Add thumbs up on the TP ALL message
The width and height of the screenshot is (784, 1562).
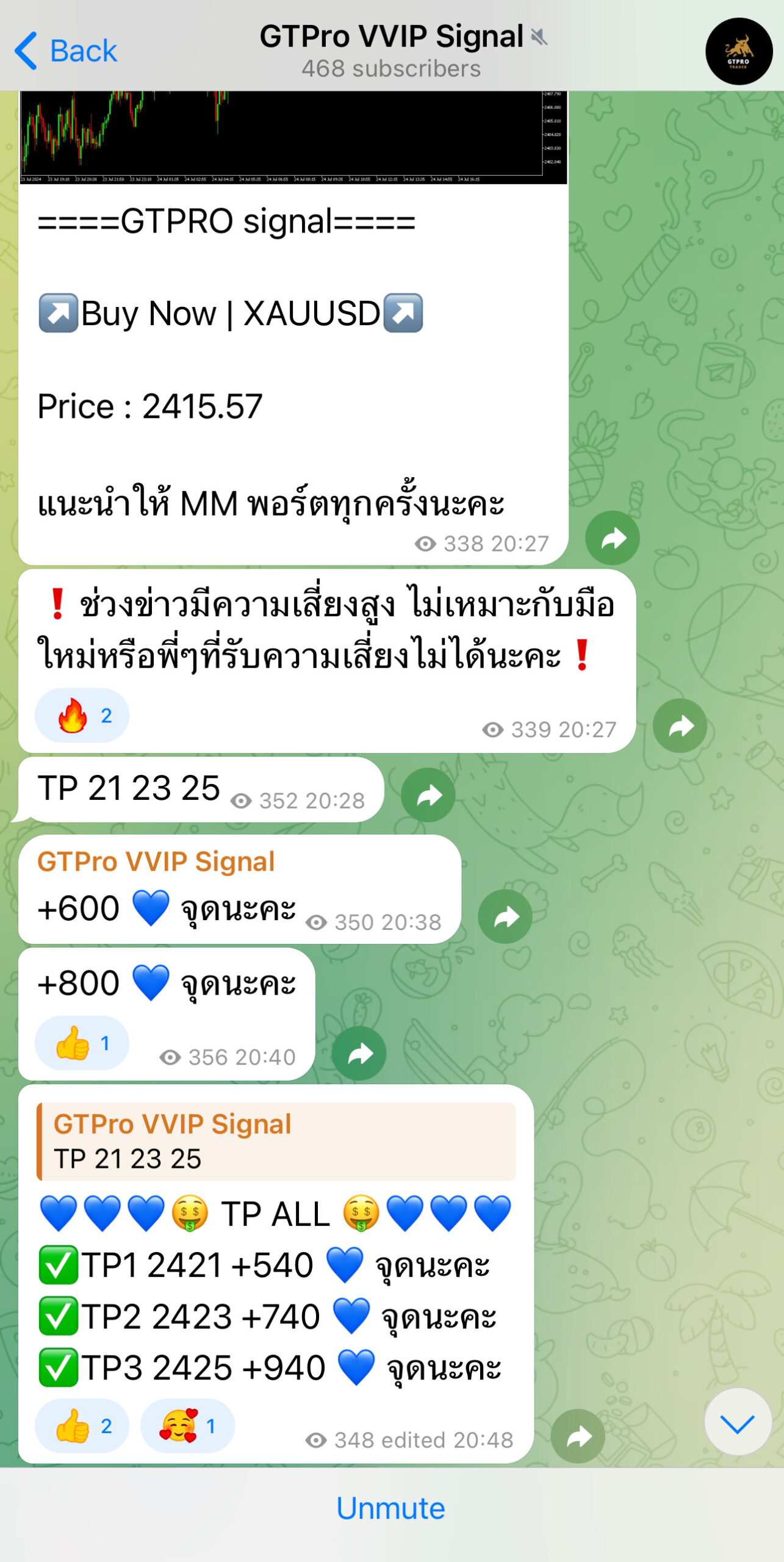[82, 1426]
